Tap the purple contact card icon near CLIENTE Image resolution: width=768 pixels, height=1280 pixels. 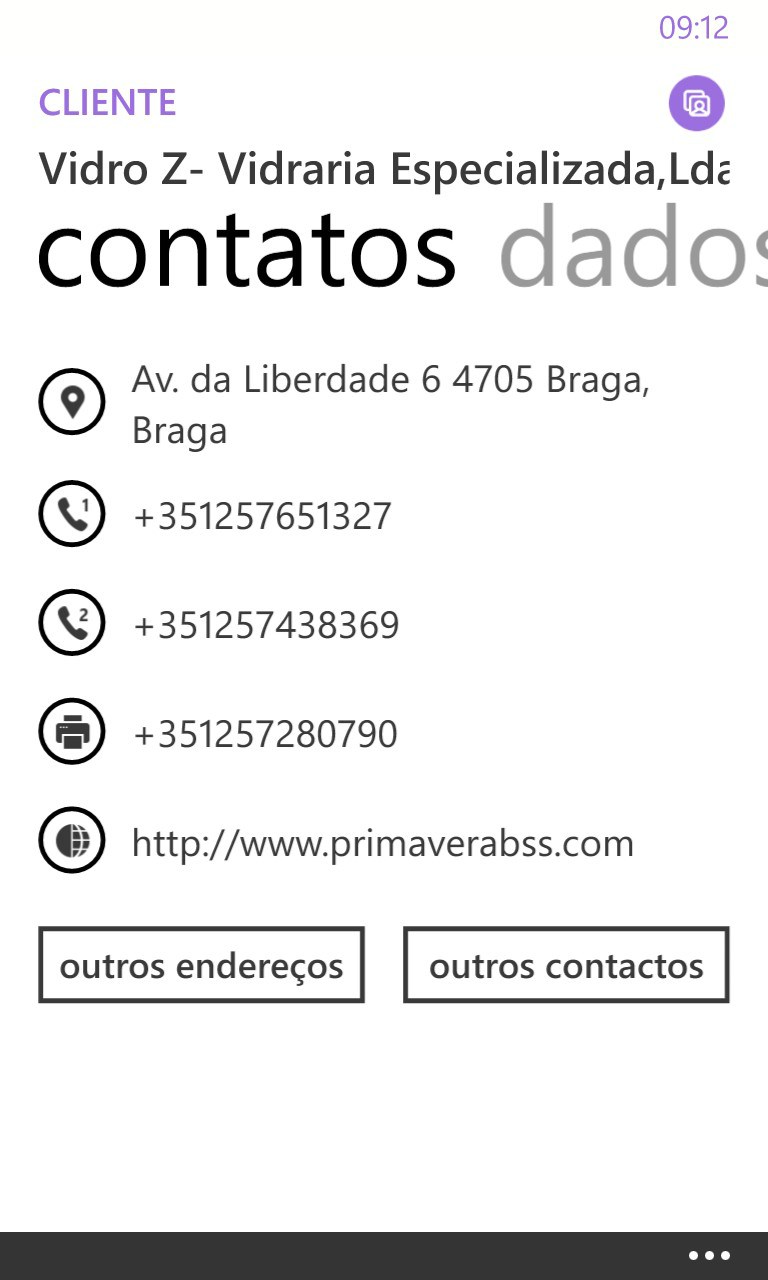click(696, 103)
